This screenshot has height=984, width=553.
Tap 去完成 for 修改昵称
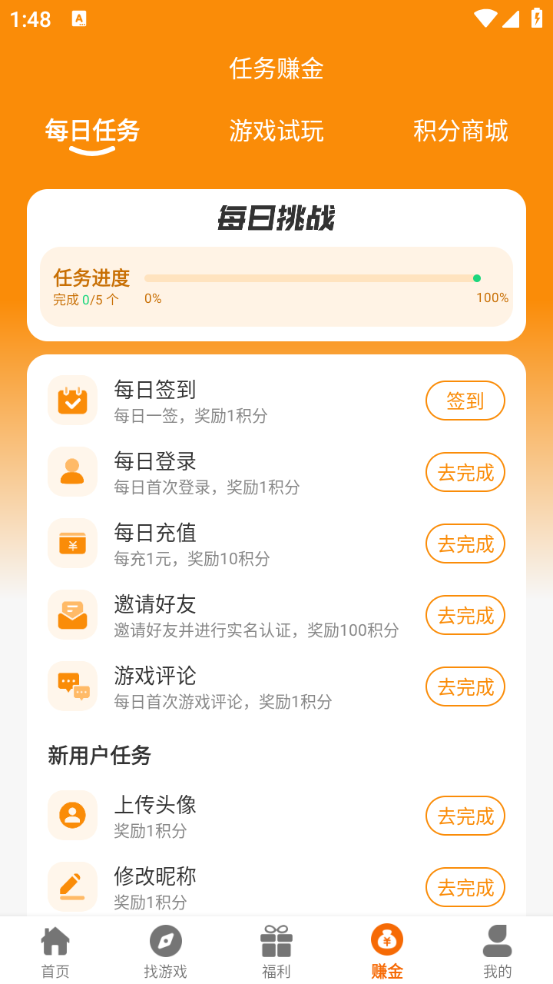pyautogui.click(x=465, y=887)
